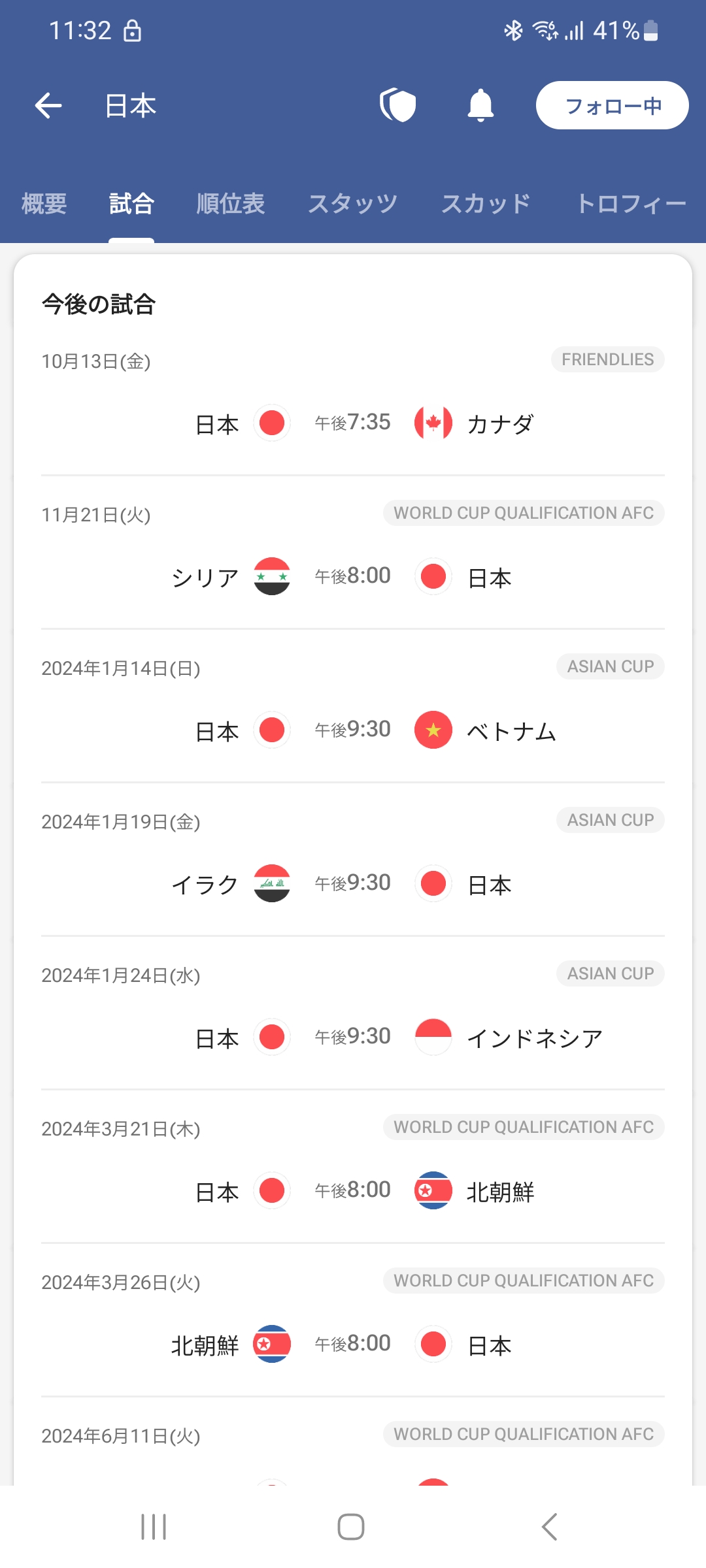Select the スカッド tab
This screenshot has height=1568, width=706.
[x=486, y=204]
